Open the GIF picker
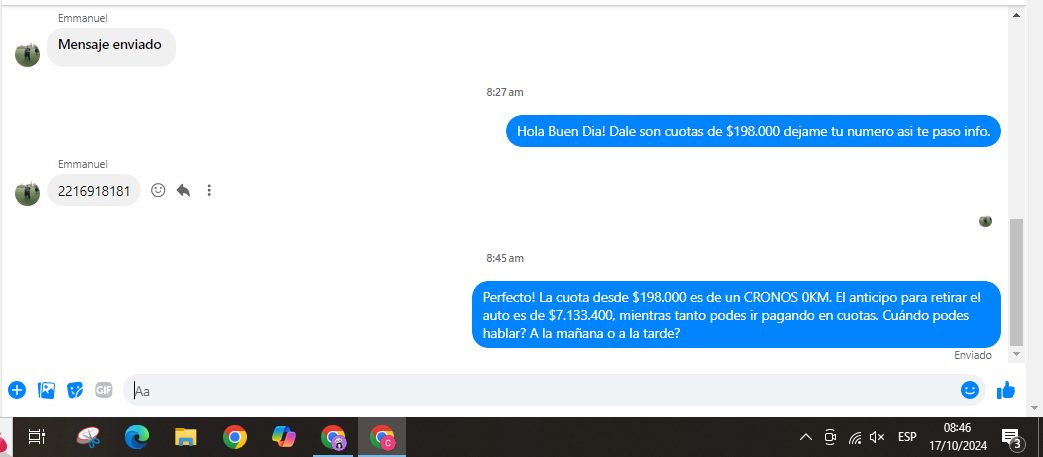The image size is (1043, 457). click(x=104, y=390)
